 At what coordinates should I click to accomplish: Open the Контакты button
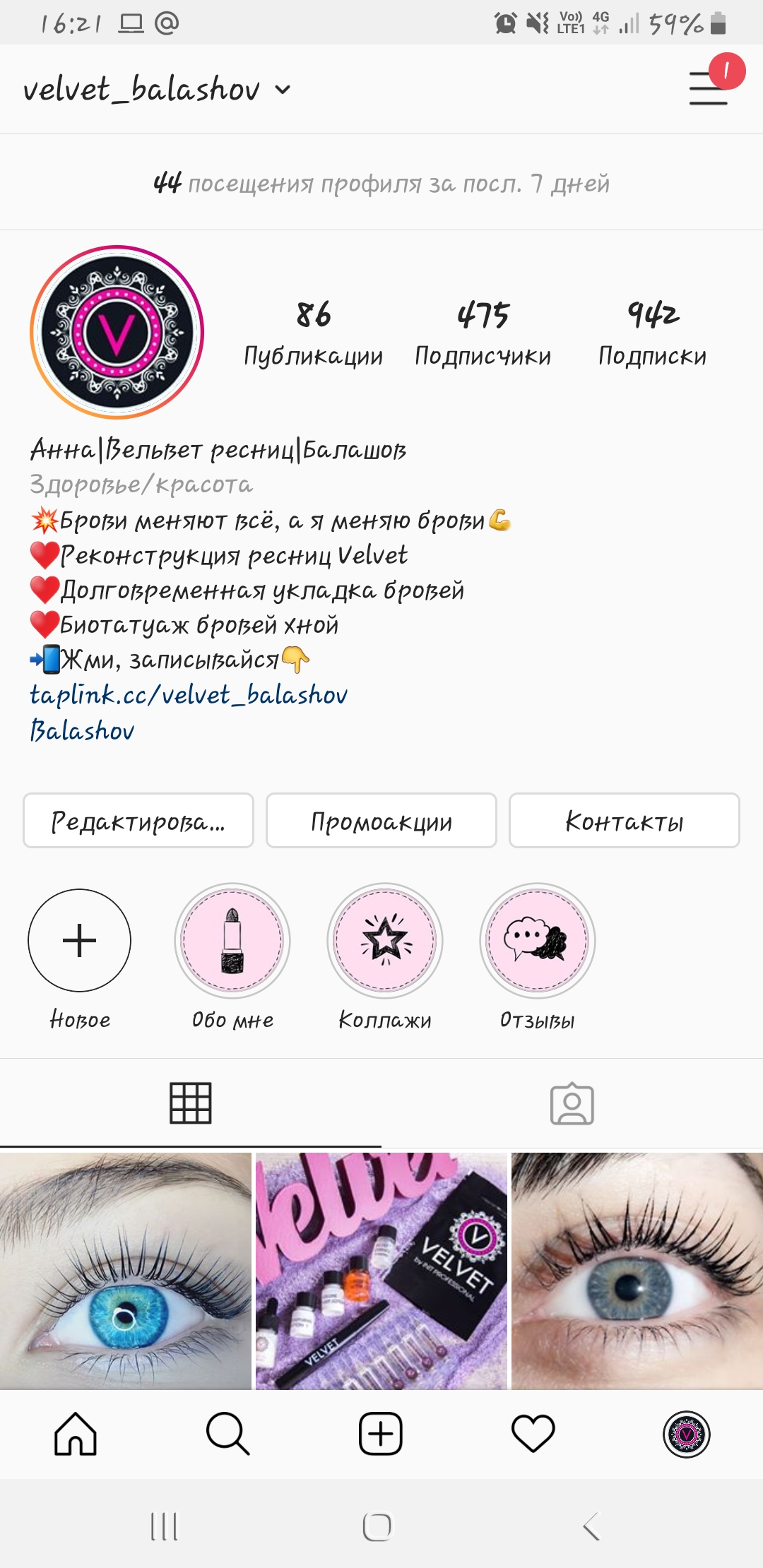(624, 821)
